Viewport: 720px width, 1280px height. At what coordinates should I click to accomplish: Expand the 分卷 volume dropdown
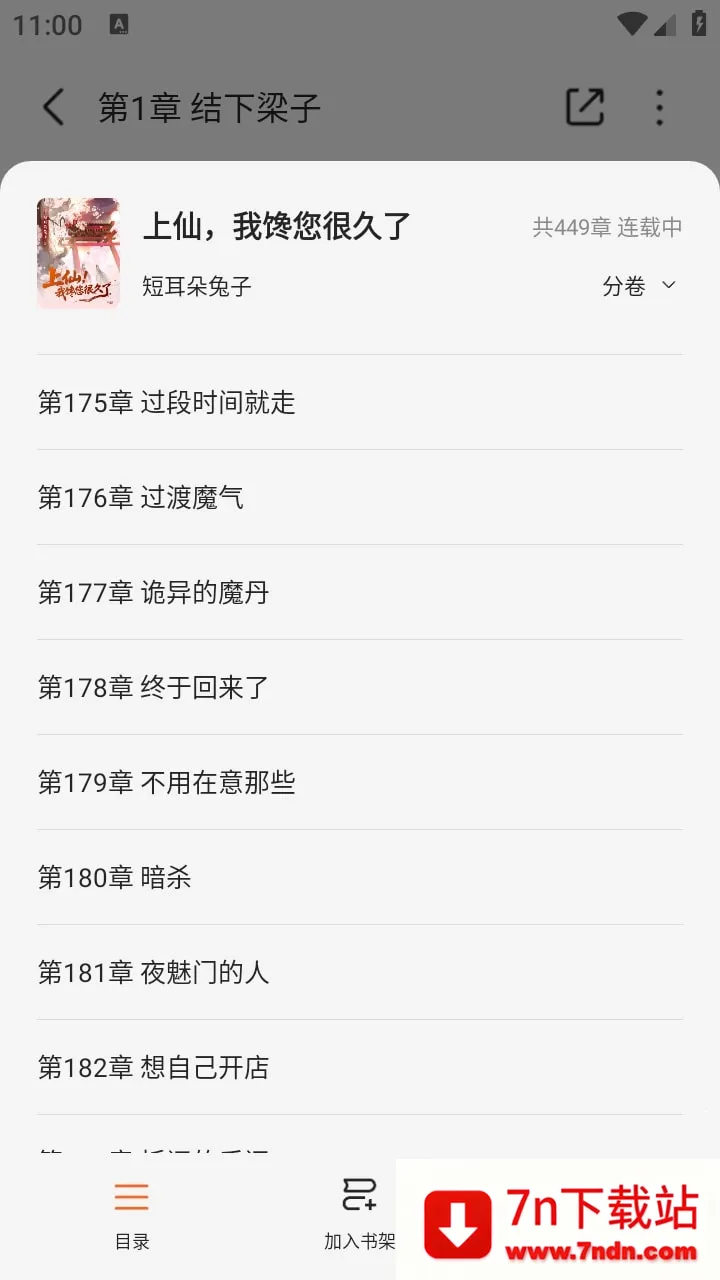(x=639, y=287)
